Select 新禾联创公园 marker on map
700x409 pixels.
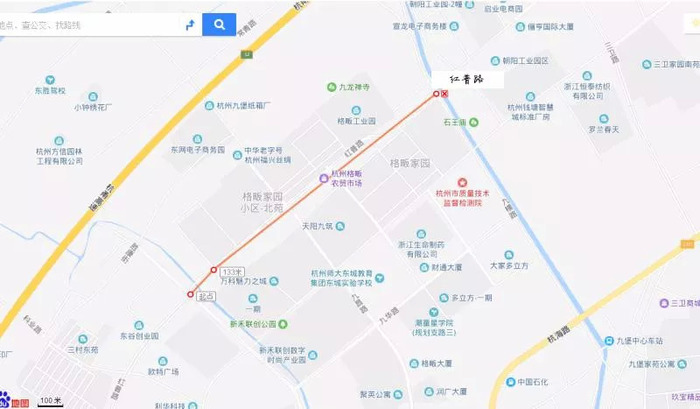click(283, 324)
